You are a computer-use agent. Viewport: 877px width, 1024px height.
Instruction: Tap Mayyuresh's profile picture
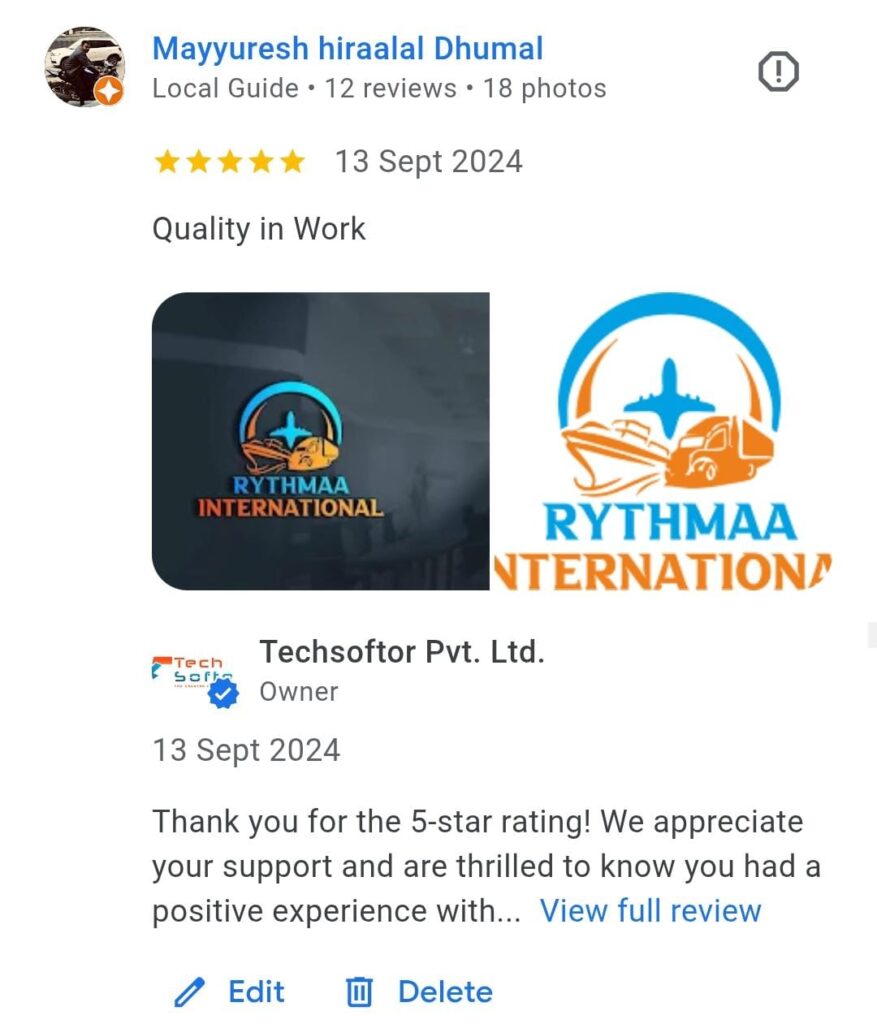(84, 66)
